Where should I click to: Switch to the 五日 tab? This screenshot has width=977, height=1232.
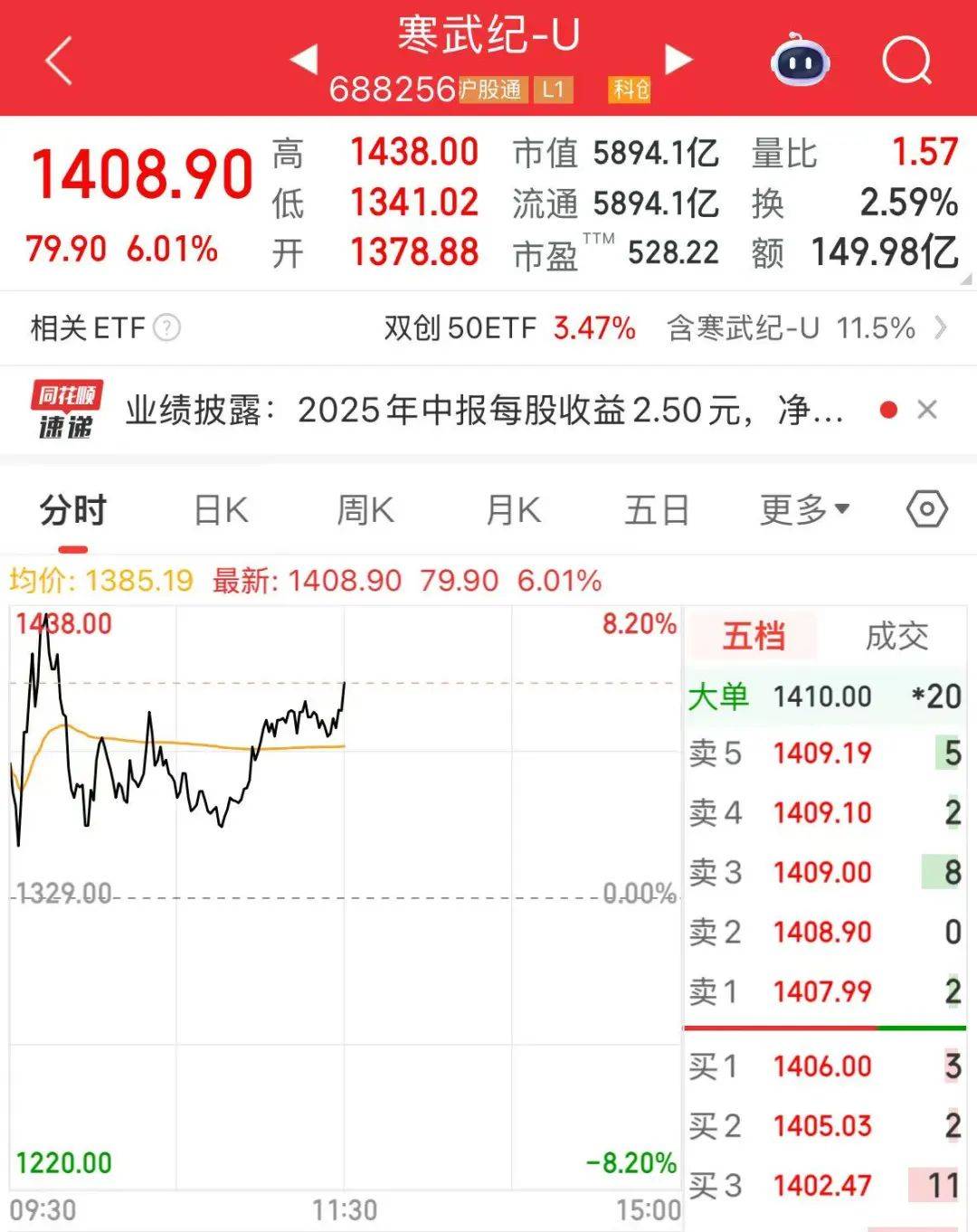pyautogui.click(x=656, y=510)
